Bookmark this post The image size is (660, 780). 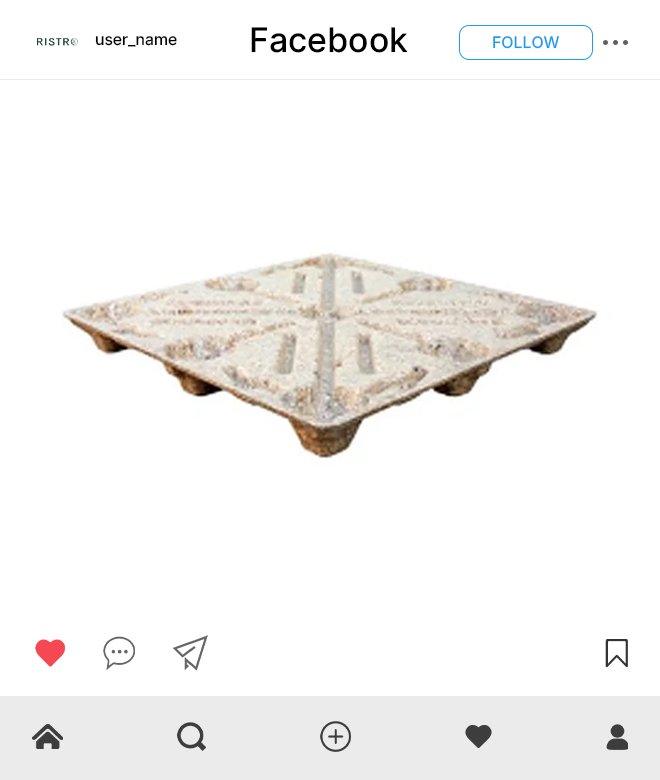click(617, 653)
